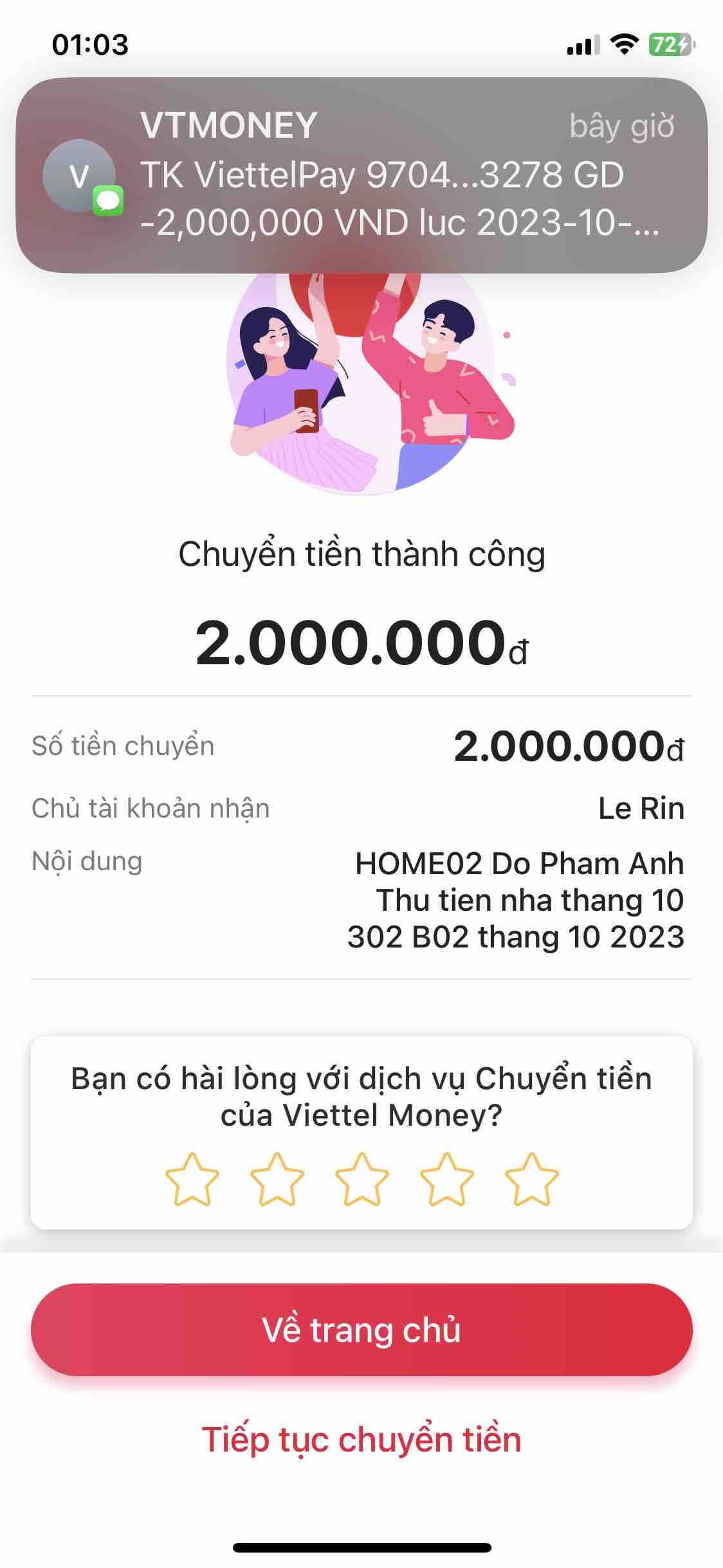723x1568 pixels.
Task: Rate the service one star
Action: [x=192, y=1180]
